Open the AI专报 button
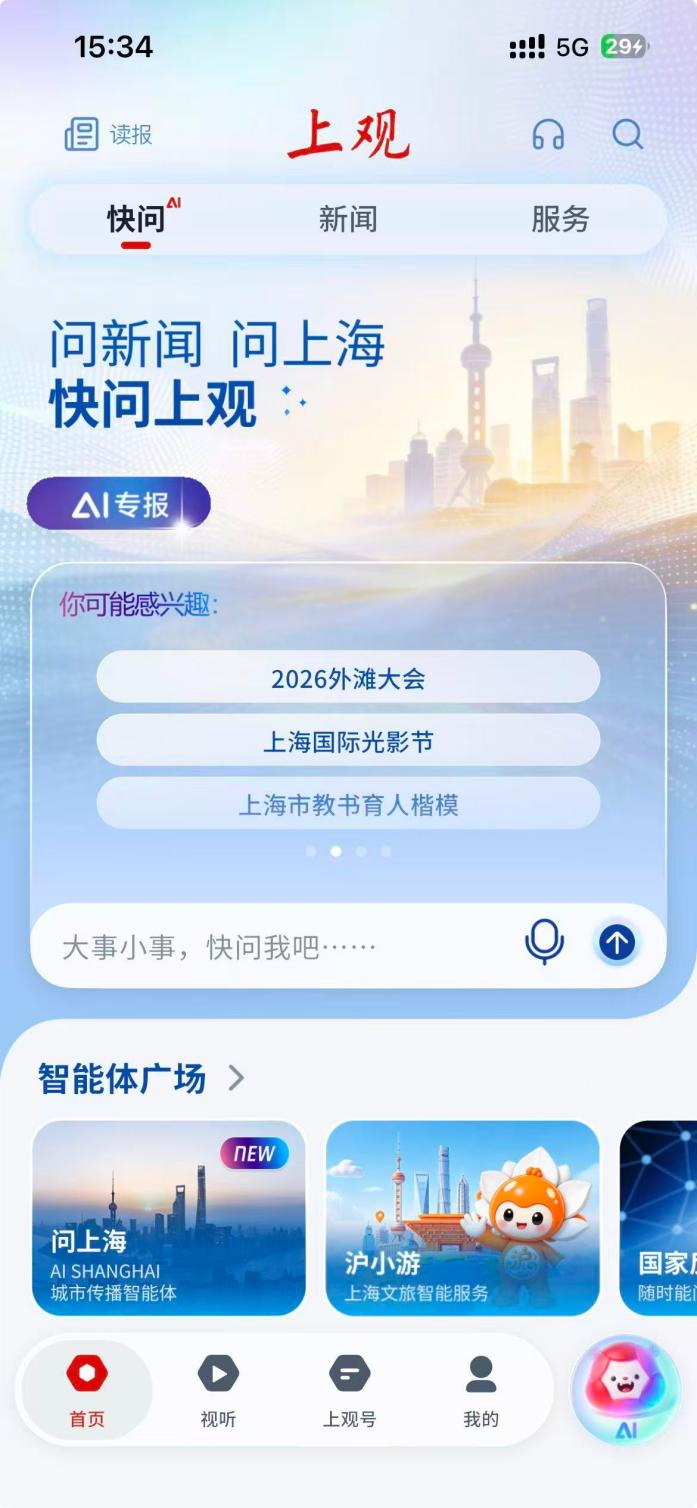This screenshot has height=1508, width=697. click(x=119, y=504)
